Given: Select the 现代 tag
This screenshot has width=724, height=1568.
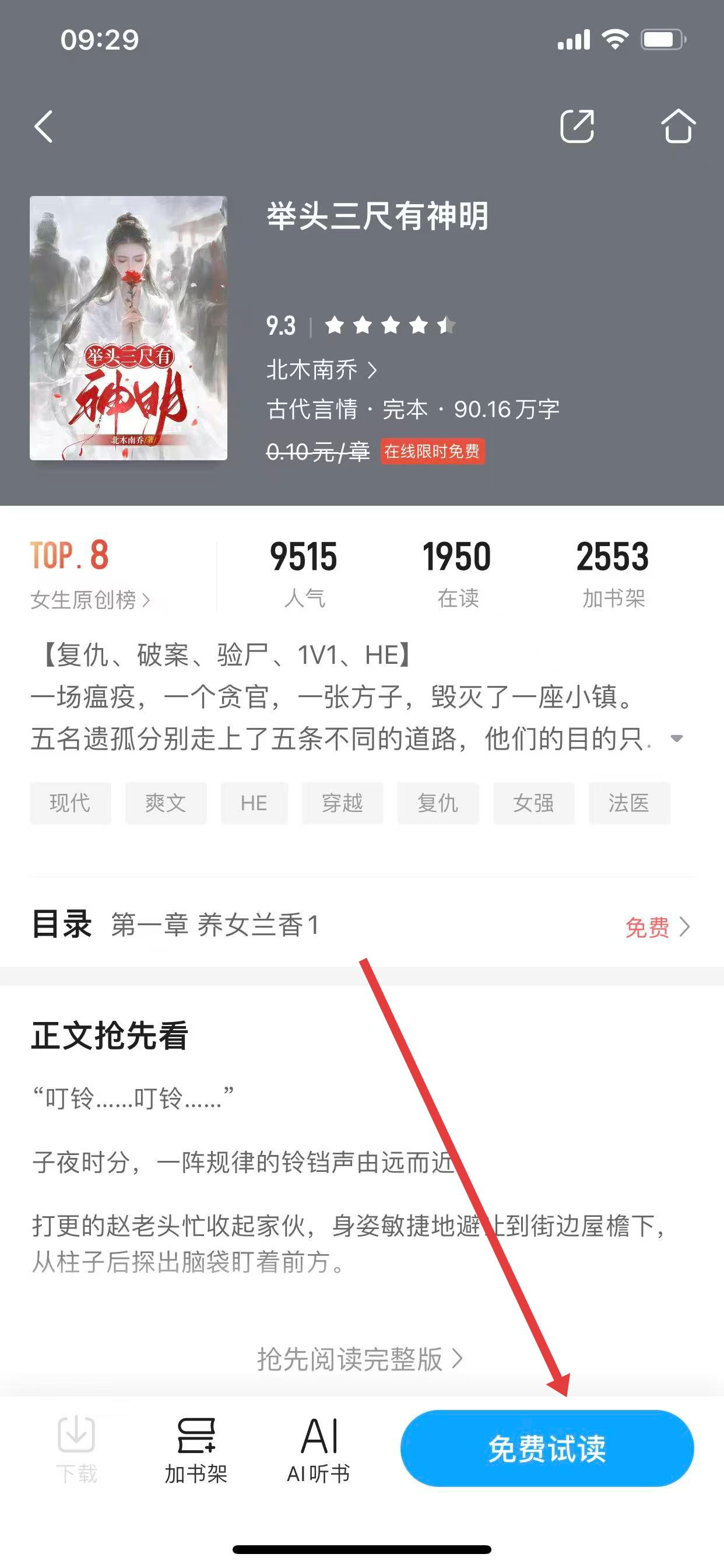Looking at the screenshot, I should point(71,803).
